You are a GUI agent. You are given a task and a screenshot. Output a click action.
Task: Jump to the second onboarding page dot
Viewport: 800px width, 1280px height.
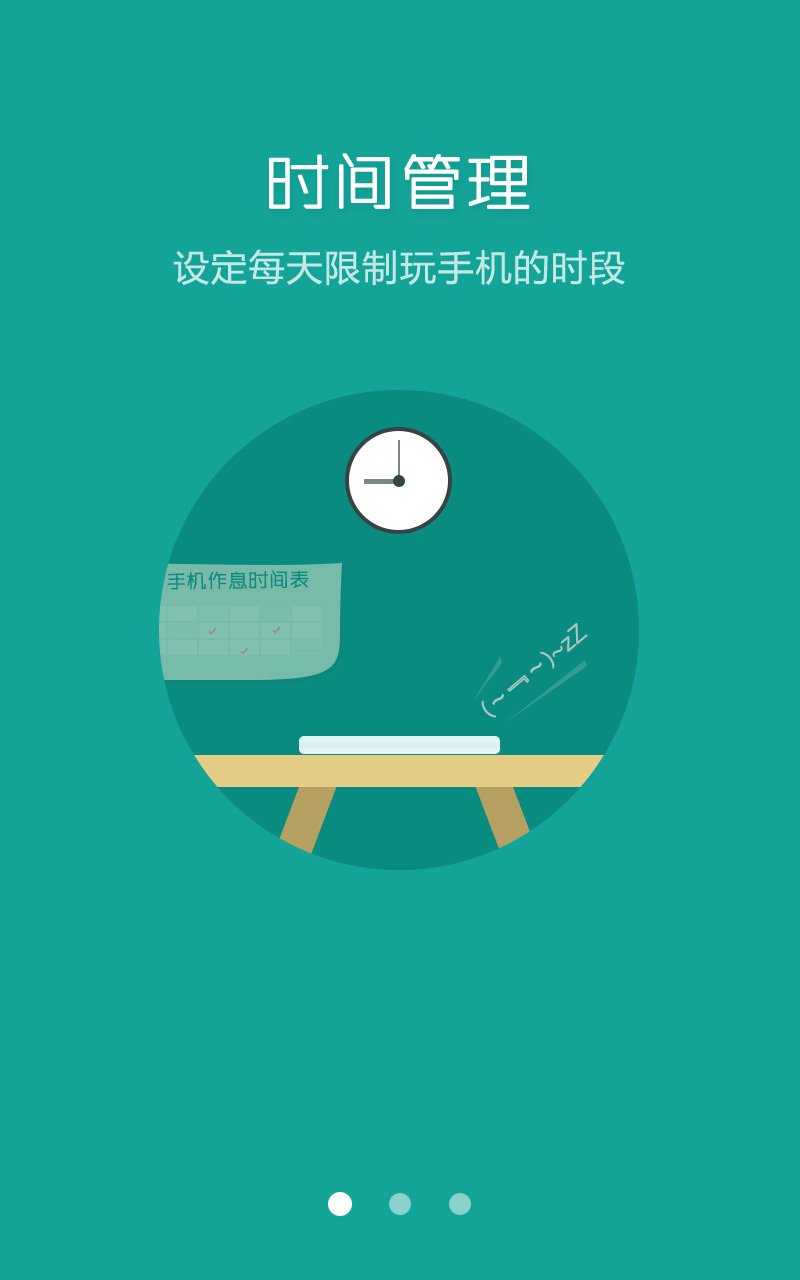pyautogui.click(x=400, y=1204)
